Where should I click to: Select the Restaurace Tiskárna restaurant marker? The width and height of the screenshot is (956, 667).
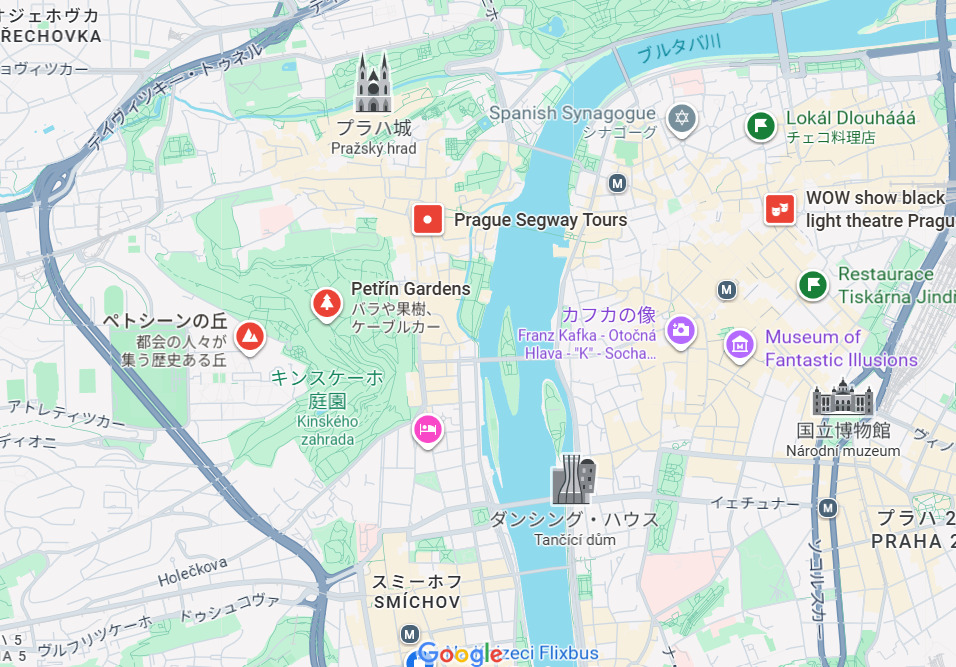pyautogui.click(x=812, y=285)
